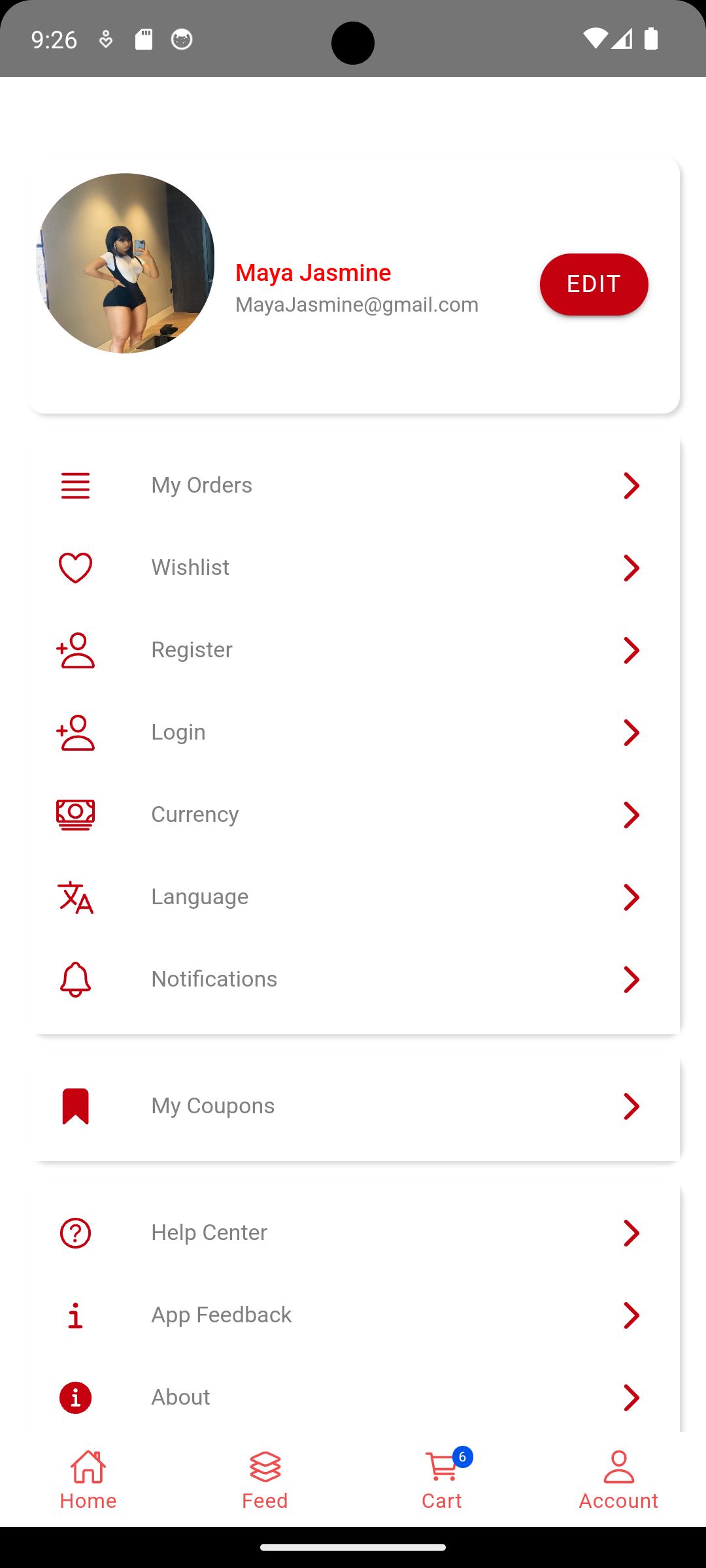706x1568 pixels.
Task: Open the Register row
Action: (x=353, y=650)
